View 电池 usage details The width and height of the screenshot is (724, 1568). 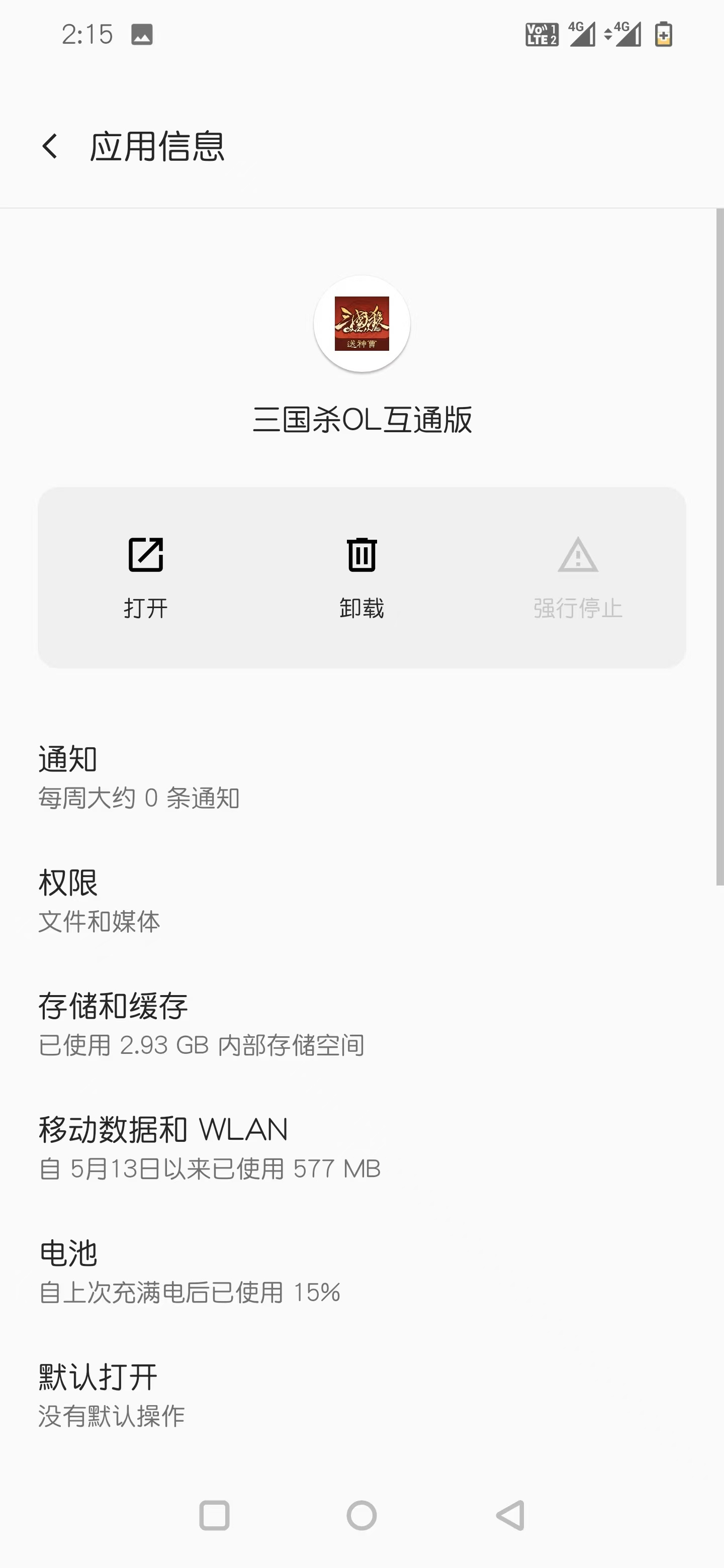tap(361, 1271)
